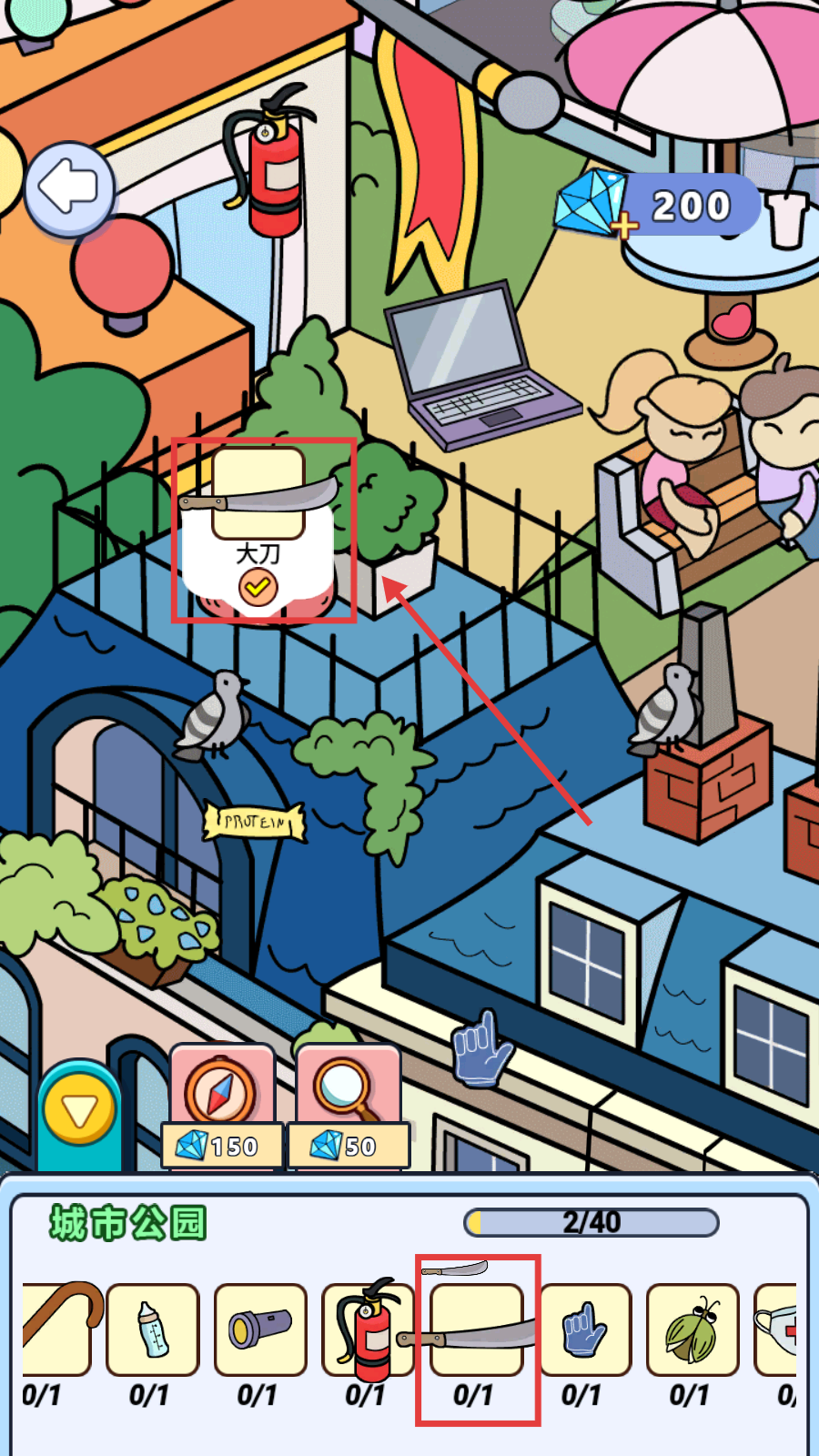Viewport: 819px width, 1456px height.
Task: Go back using the arrow button
Action: pos(69,188)
